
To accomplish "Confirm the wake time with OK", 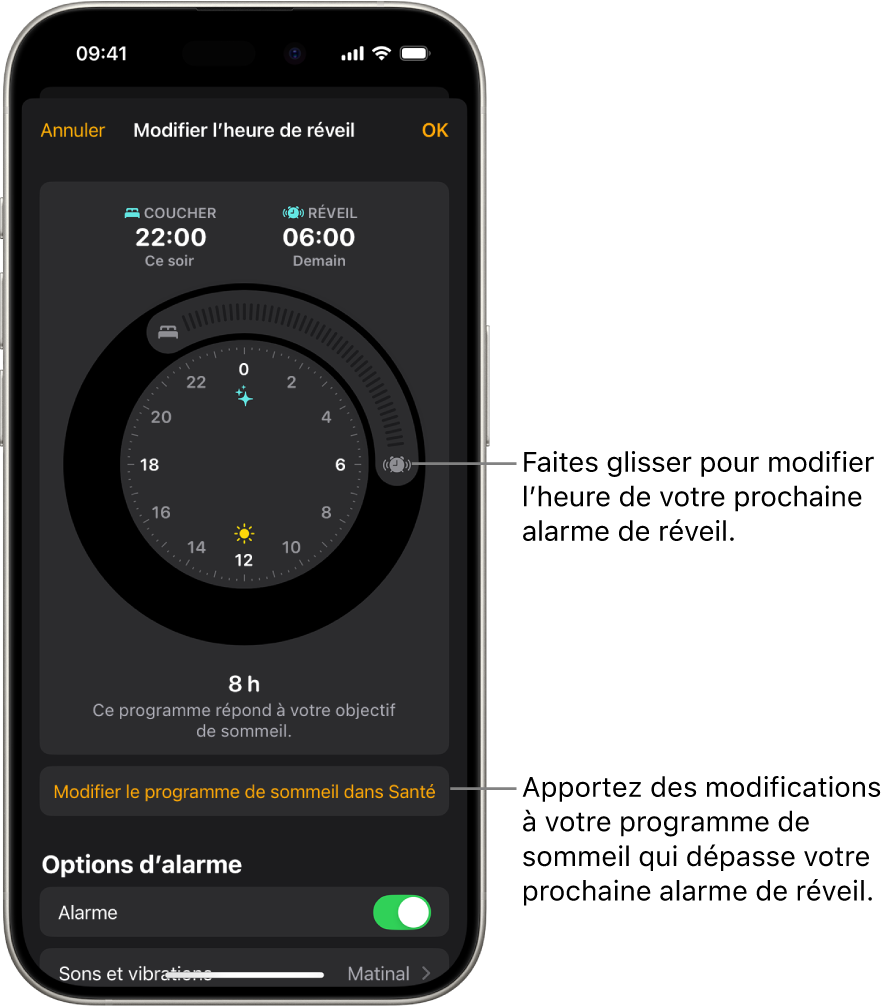I will tap(434, 131).
